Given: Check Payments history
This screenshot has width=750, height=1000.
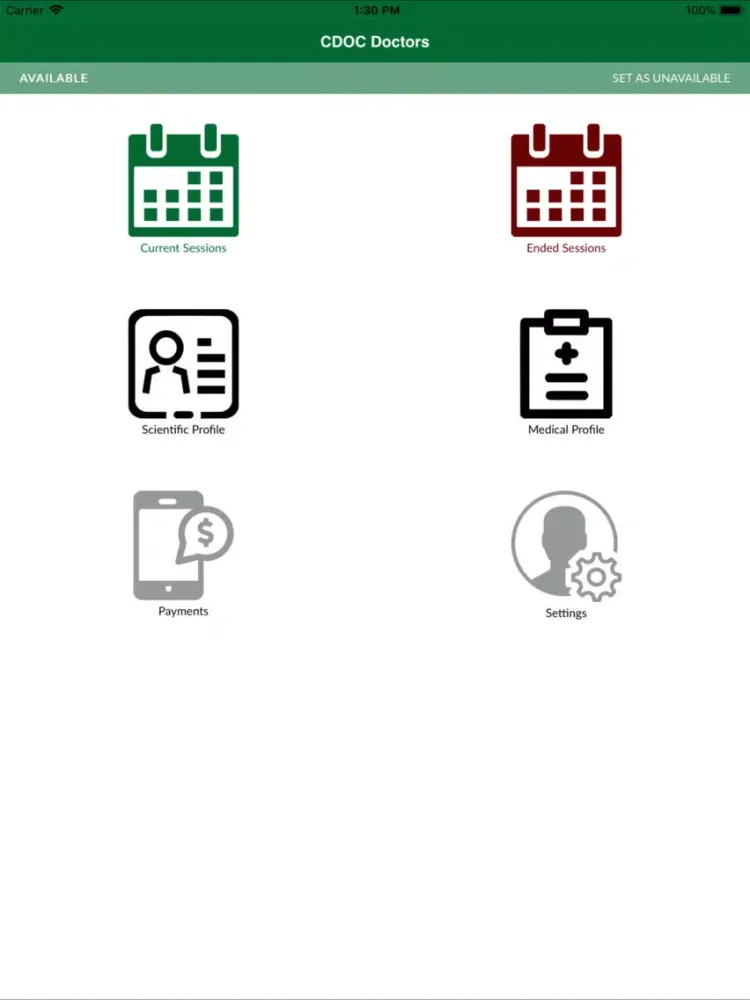Looking at the screenshot, I should point(183,545).
